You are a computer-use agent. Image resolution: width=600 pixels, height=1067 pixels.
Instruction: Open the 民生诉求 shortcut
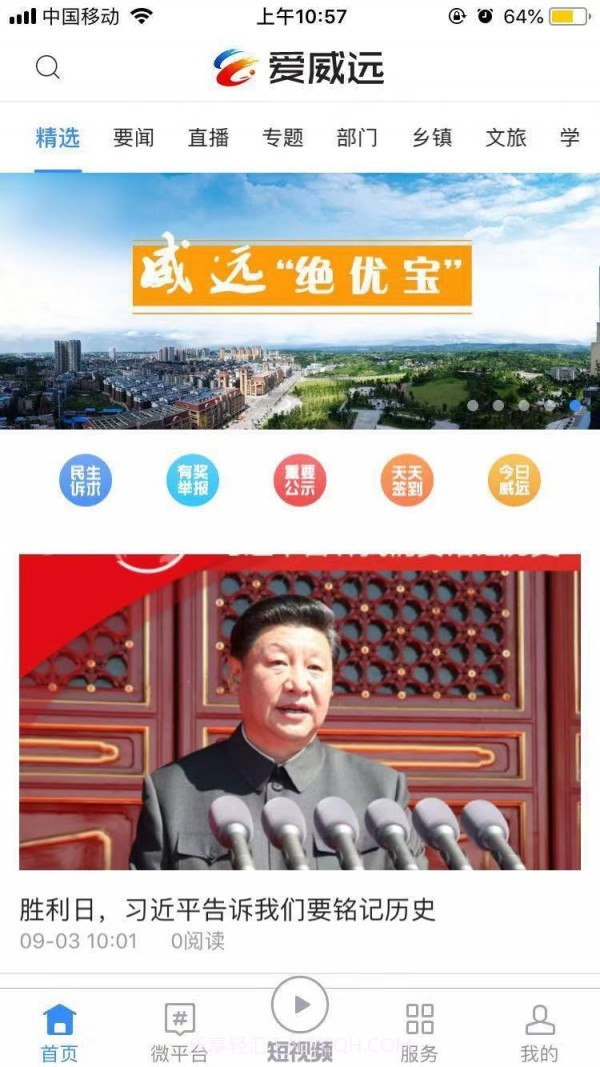point(85,481)
